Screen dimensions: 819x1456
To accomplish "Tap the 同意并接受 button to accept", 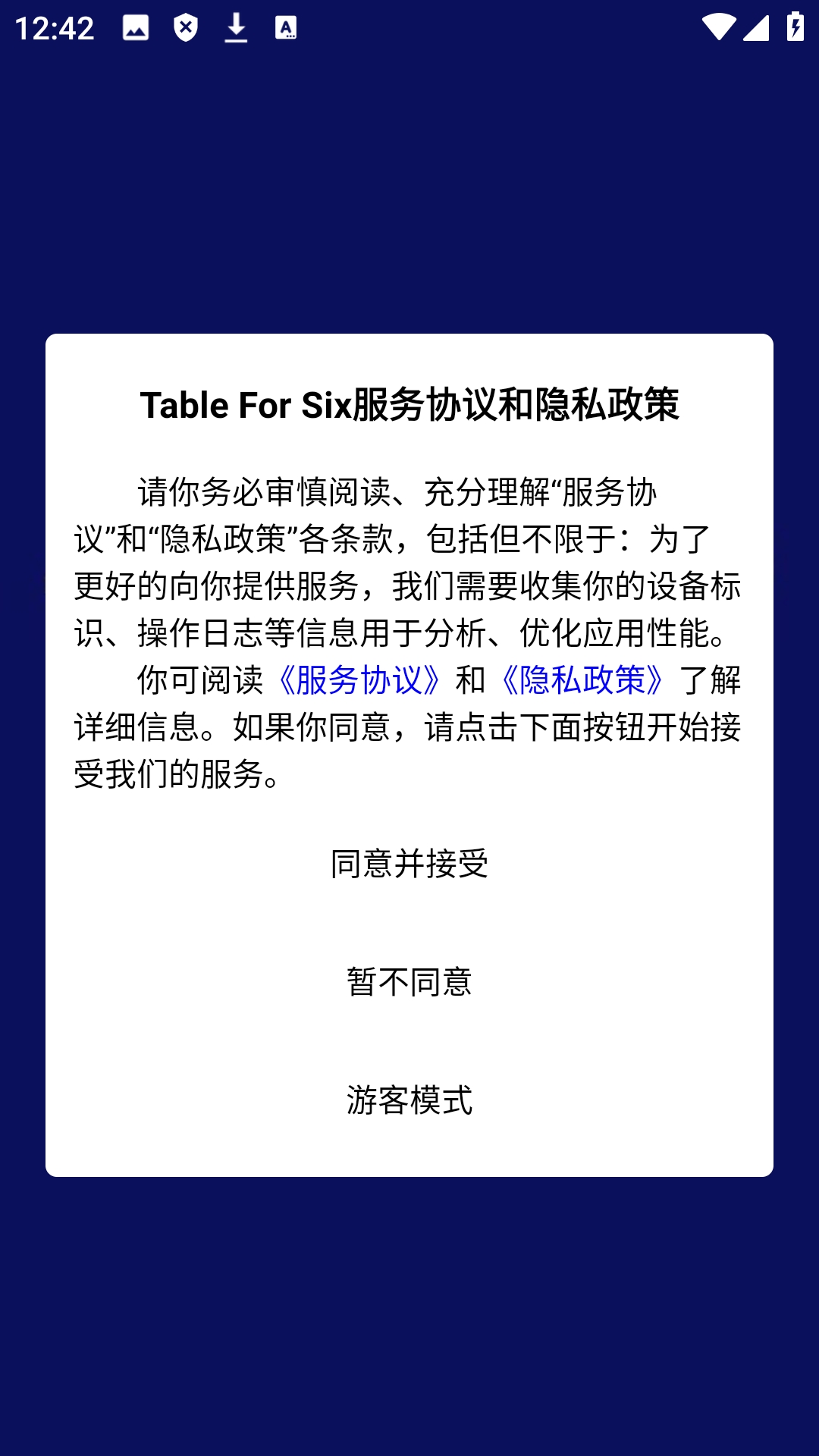I will pyautogui.click(x=409, y=863).
